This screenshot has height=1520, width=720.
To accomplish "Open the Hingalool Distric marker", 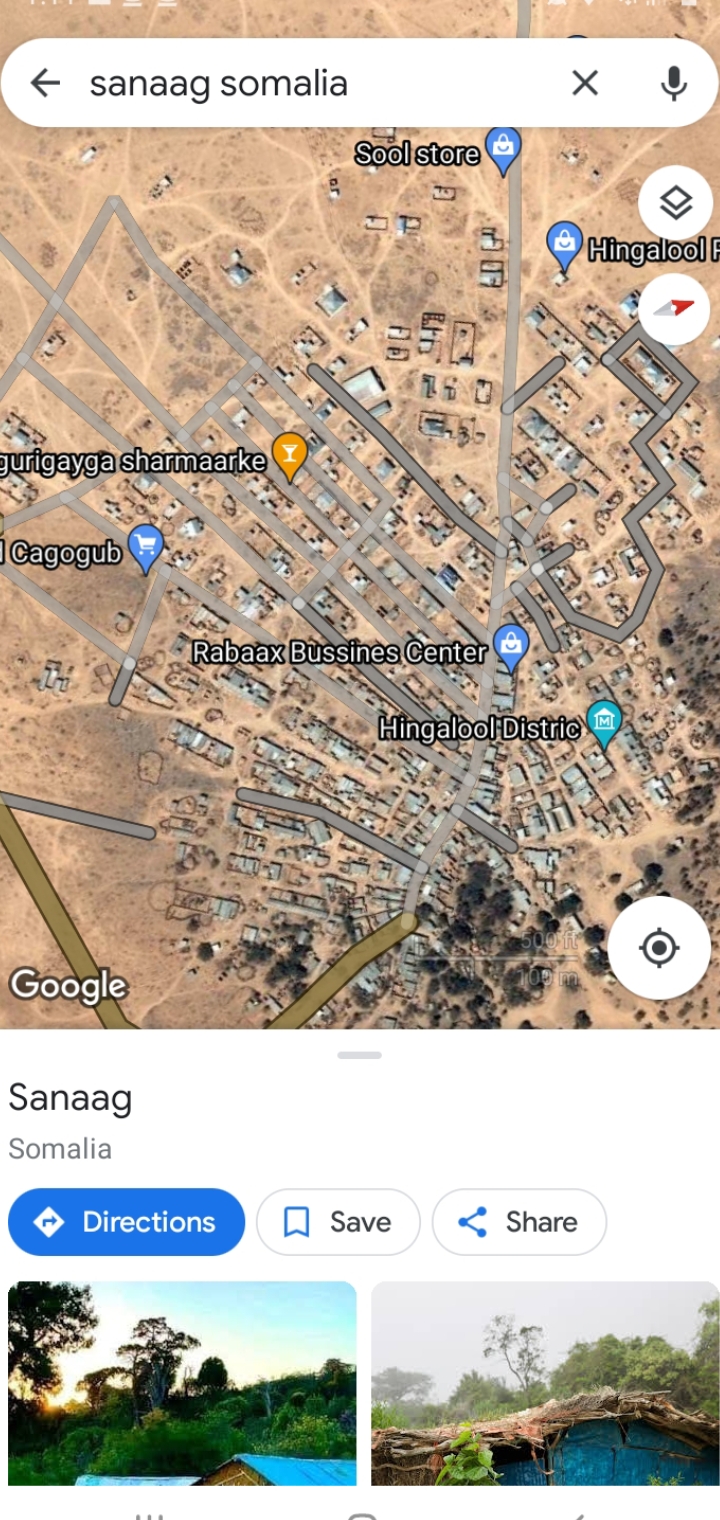I will [604, 721].
